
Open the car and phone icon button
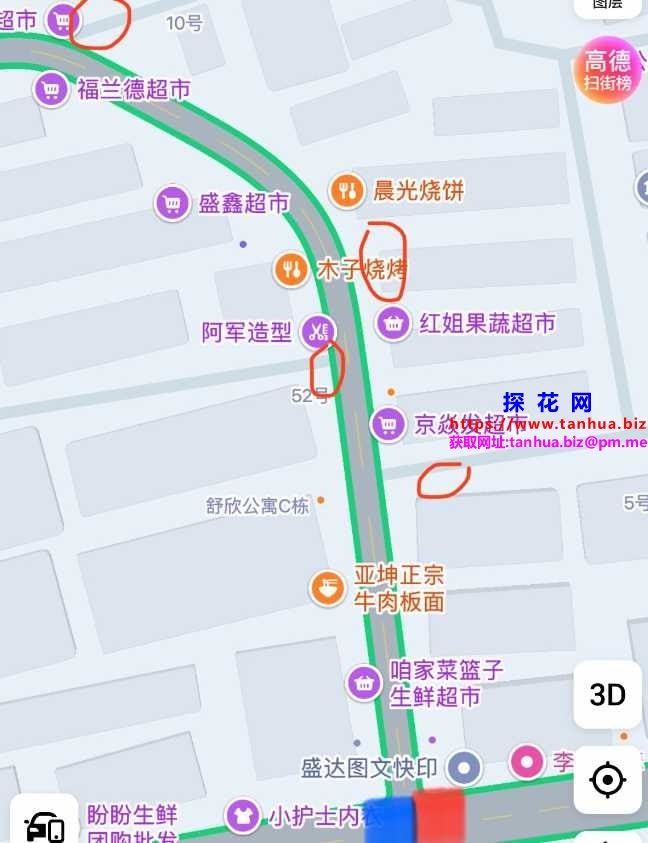pos(45,825)
